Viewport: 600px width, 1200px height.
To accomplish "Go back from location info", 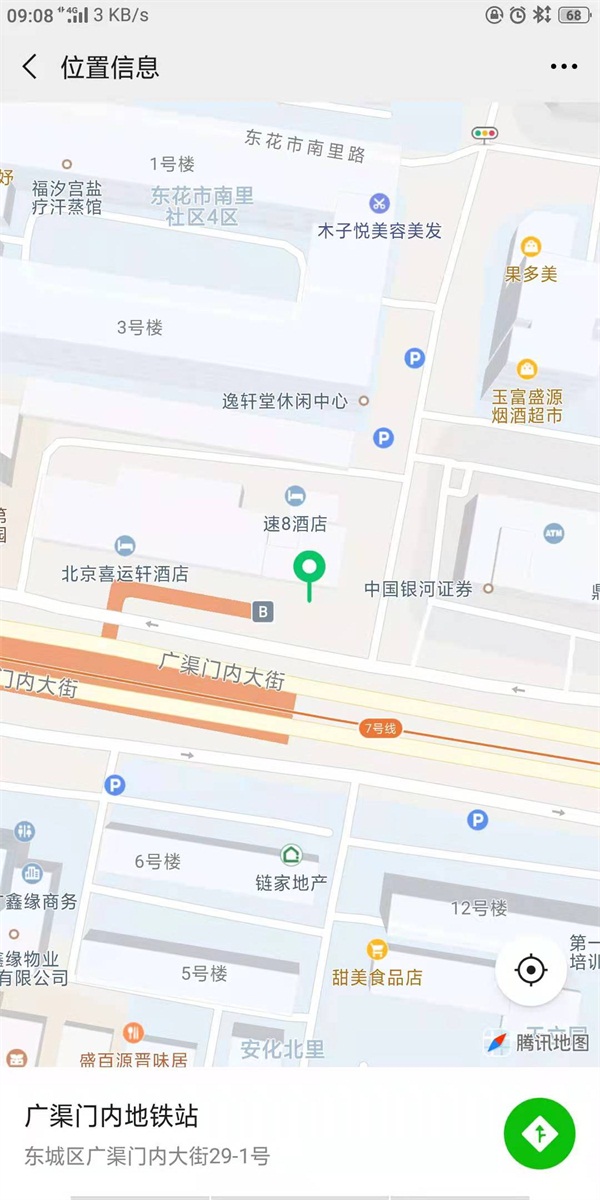I will pyautogui.click(x=30, y=67).
